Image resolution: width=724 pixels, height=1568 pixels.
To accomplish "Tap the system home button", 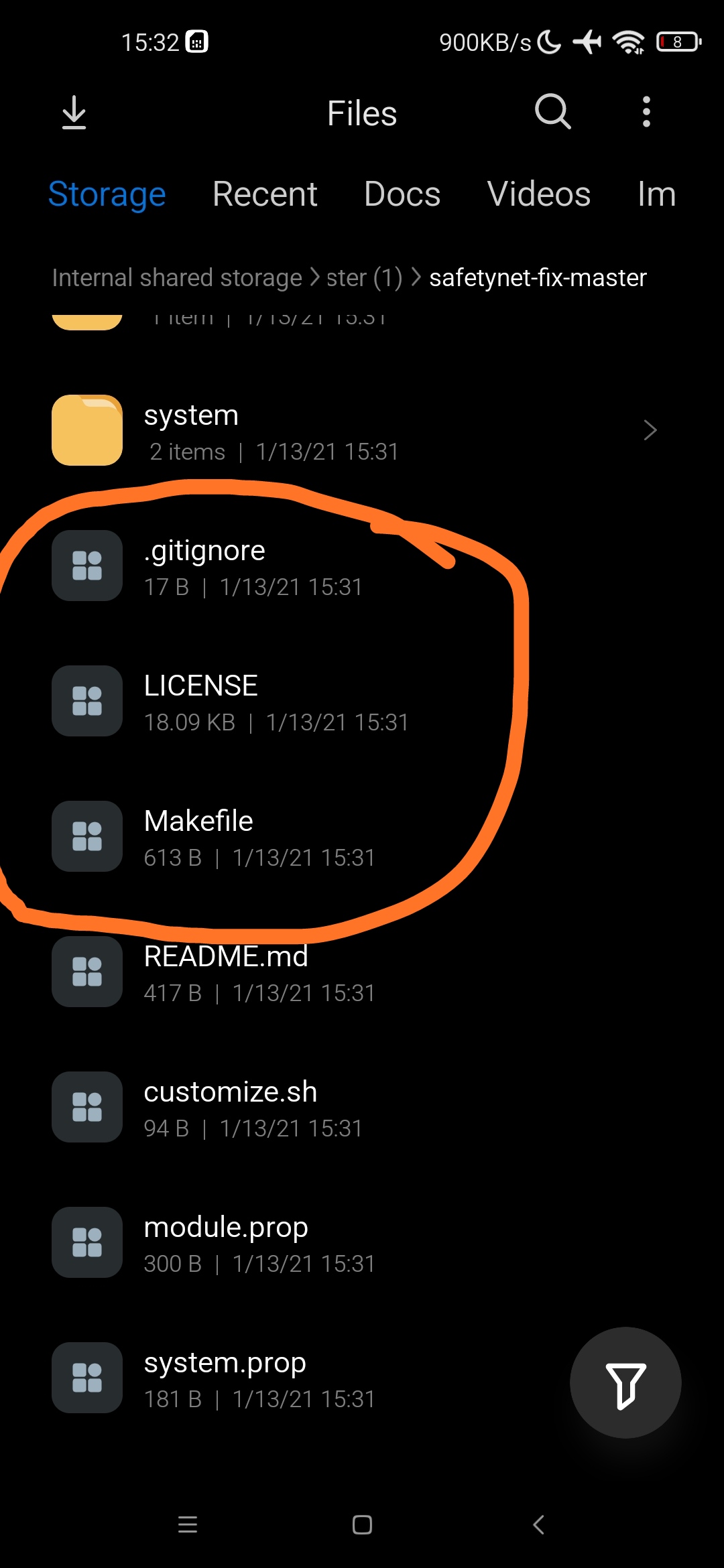I will pos(362,1524).
